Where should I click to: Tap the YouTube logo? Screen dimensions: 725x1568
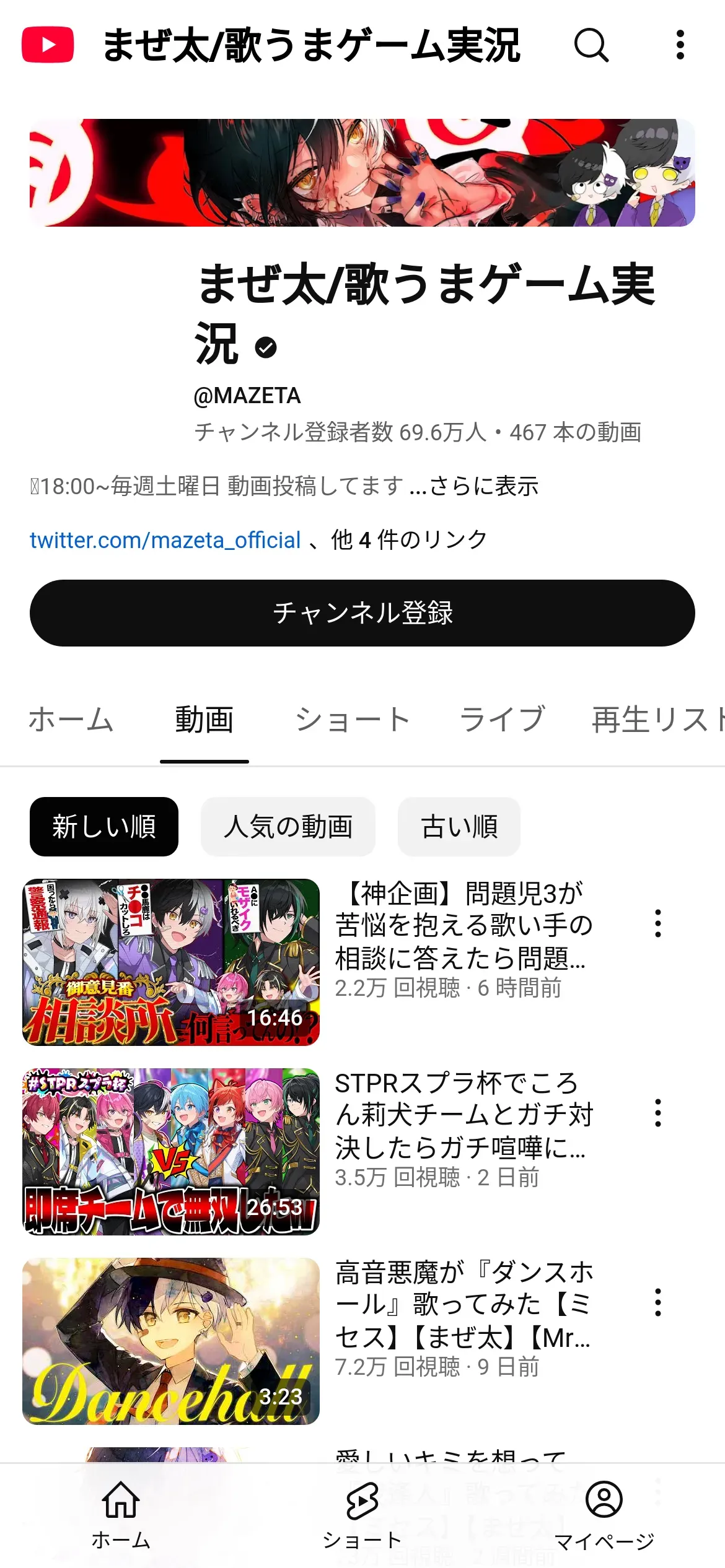pos(48,45)
